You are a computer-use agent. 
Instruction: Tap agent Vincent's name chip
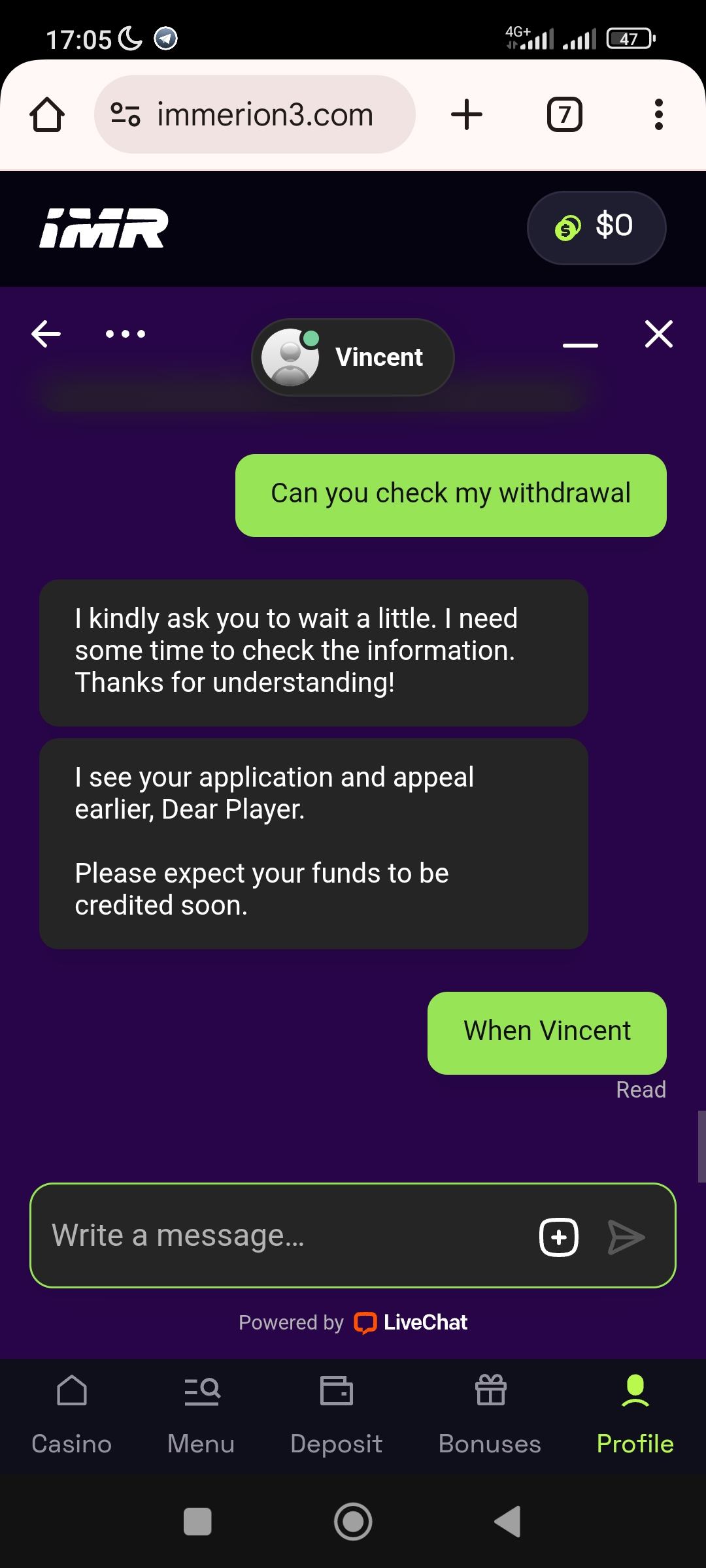point(353,357)
